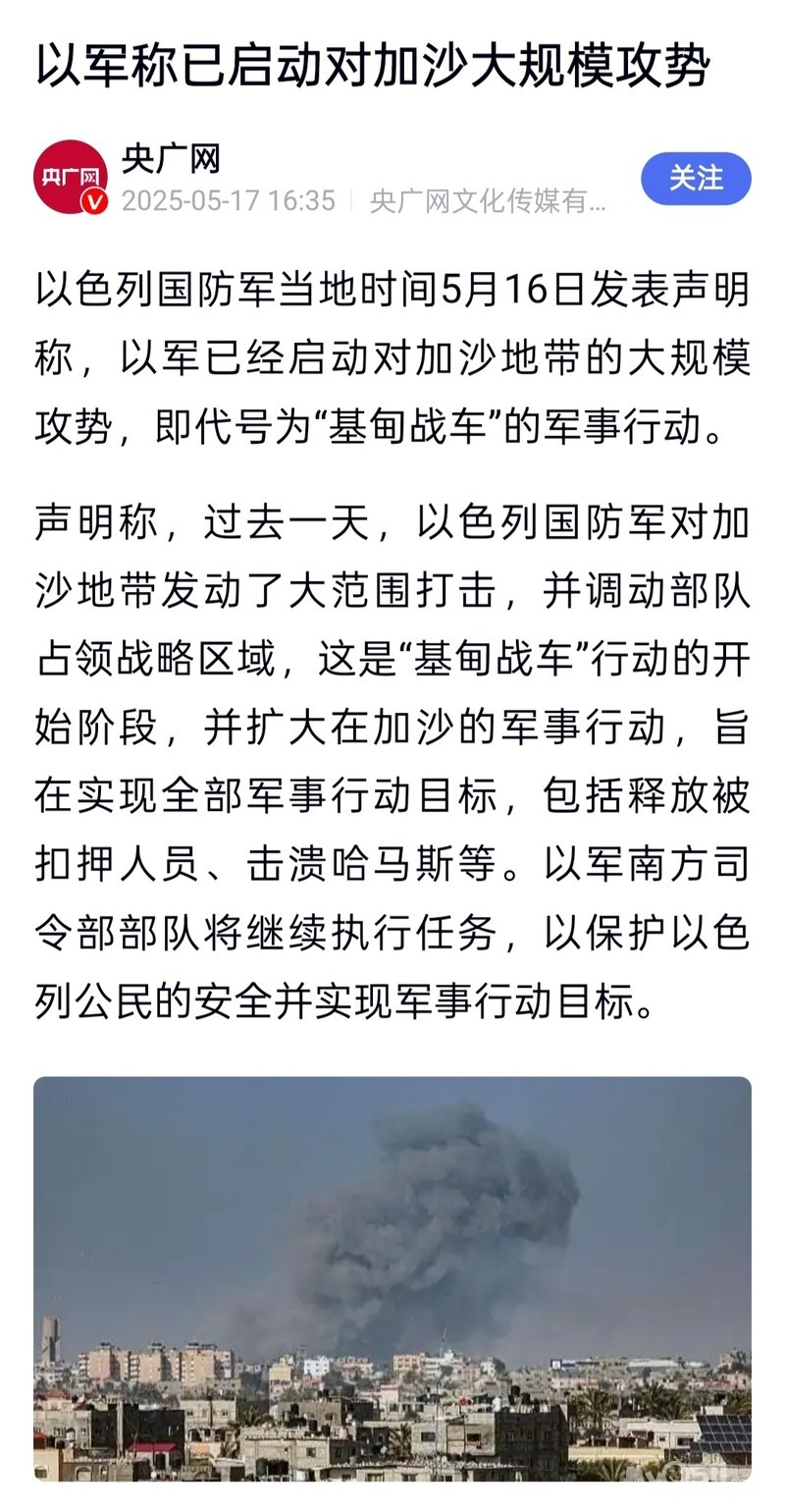Open the 央广网 author name

pos(171,158)
